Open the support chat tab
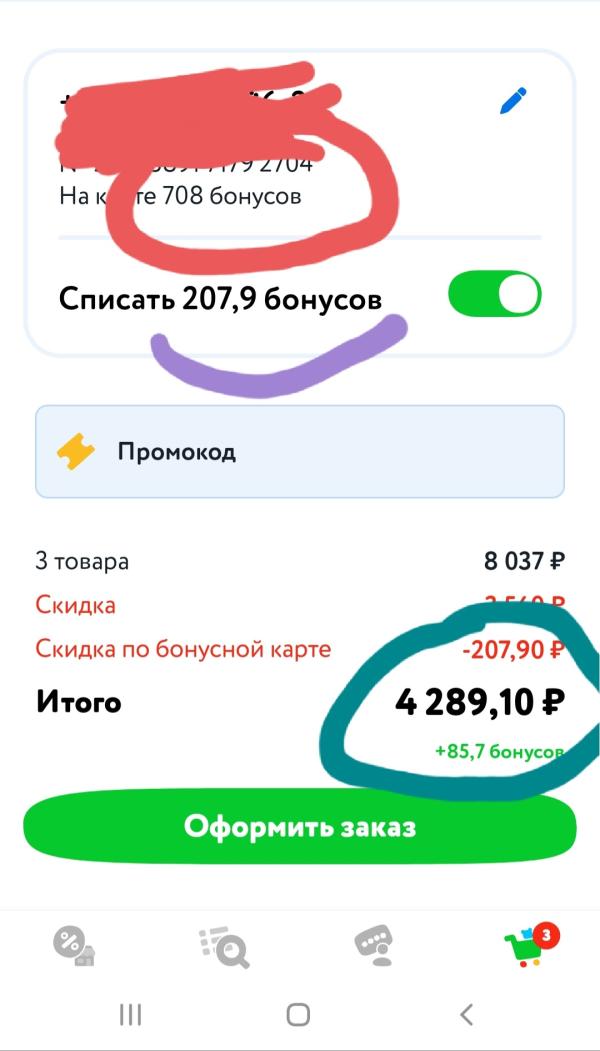Image resolution: width=600 pixels, height=1051 pixels. 373,946
